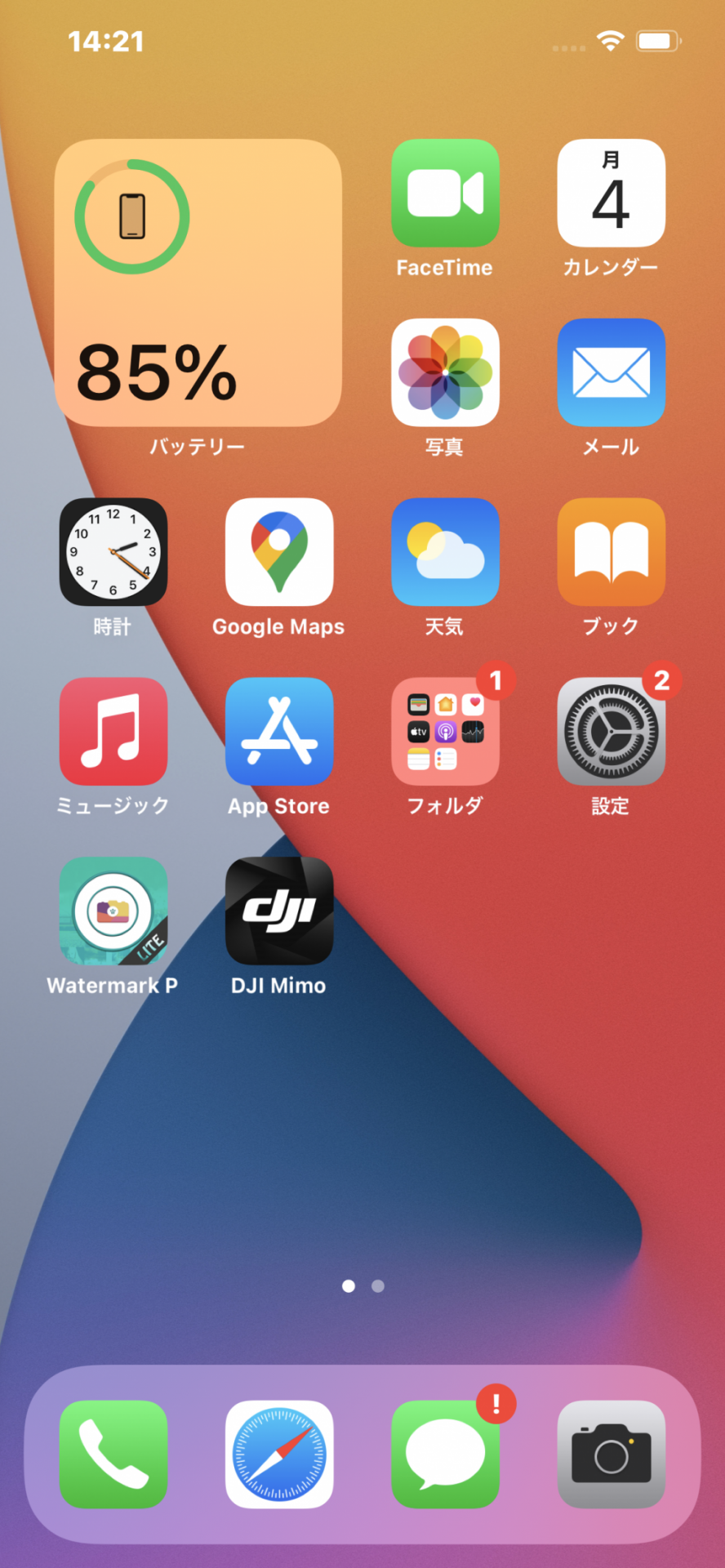Tap the home screen page indicator dots

coord(362,1286)
